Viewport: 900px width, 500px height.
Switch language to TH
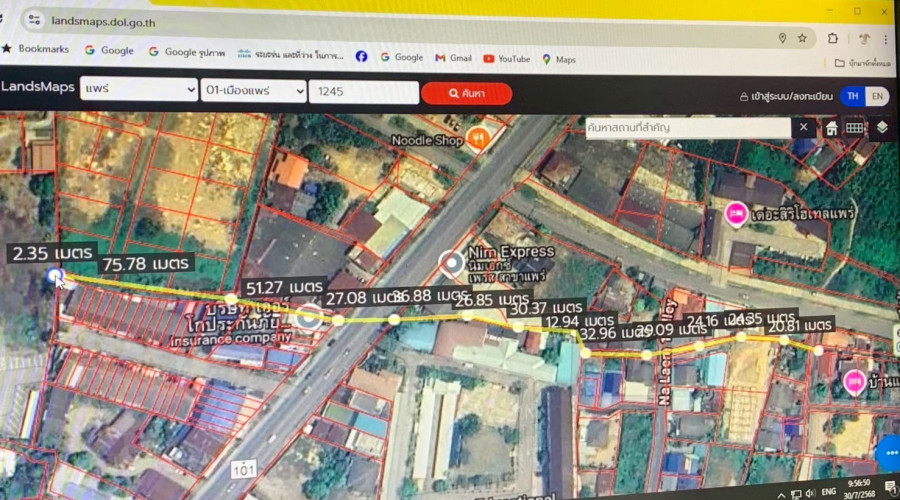click(851, 97)
